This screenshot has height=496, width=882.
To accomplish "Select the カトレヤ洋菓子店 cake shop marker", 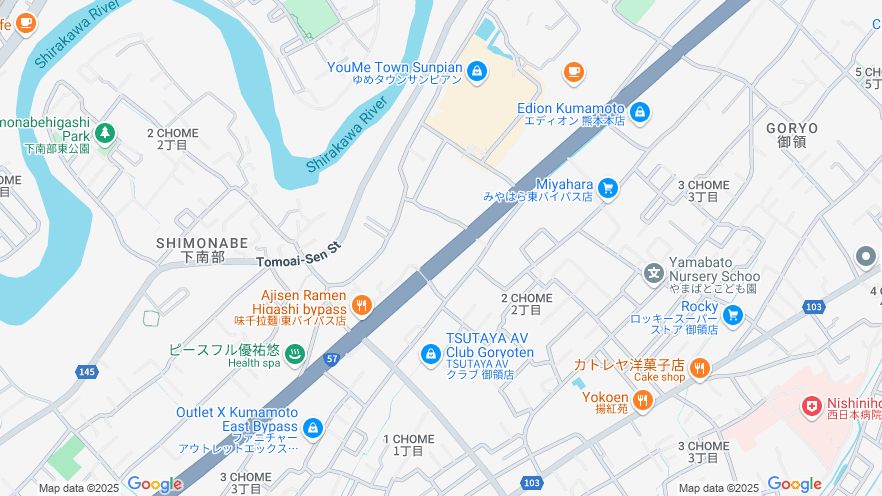I will click(x=699, y=367).
